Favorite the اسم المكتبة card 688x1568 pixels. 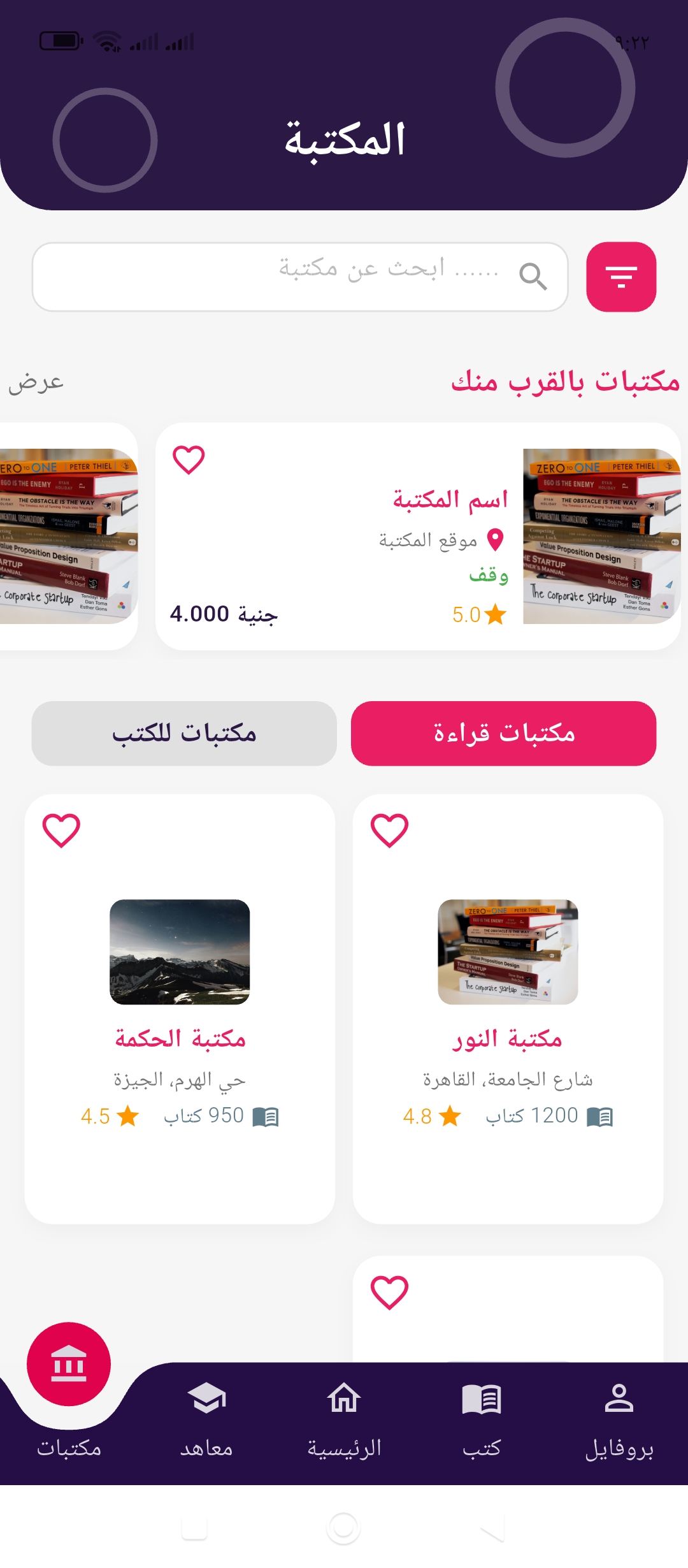(x=189, y=460)
